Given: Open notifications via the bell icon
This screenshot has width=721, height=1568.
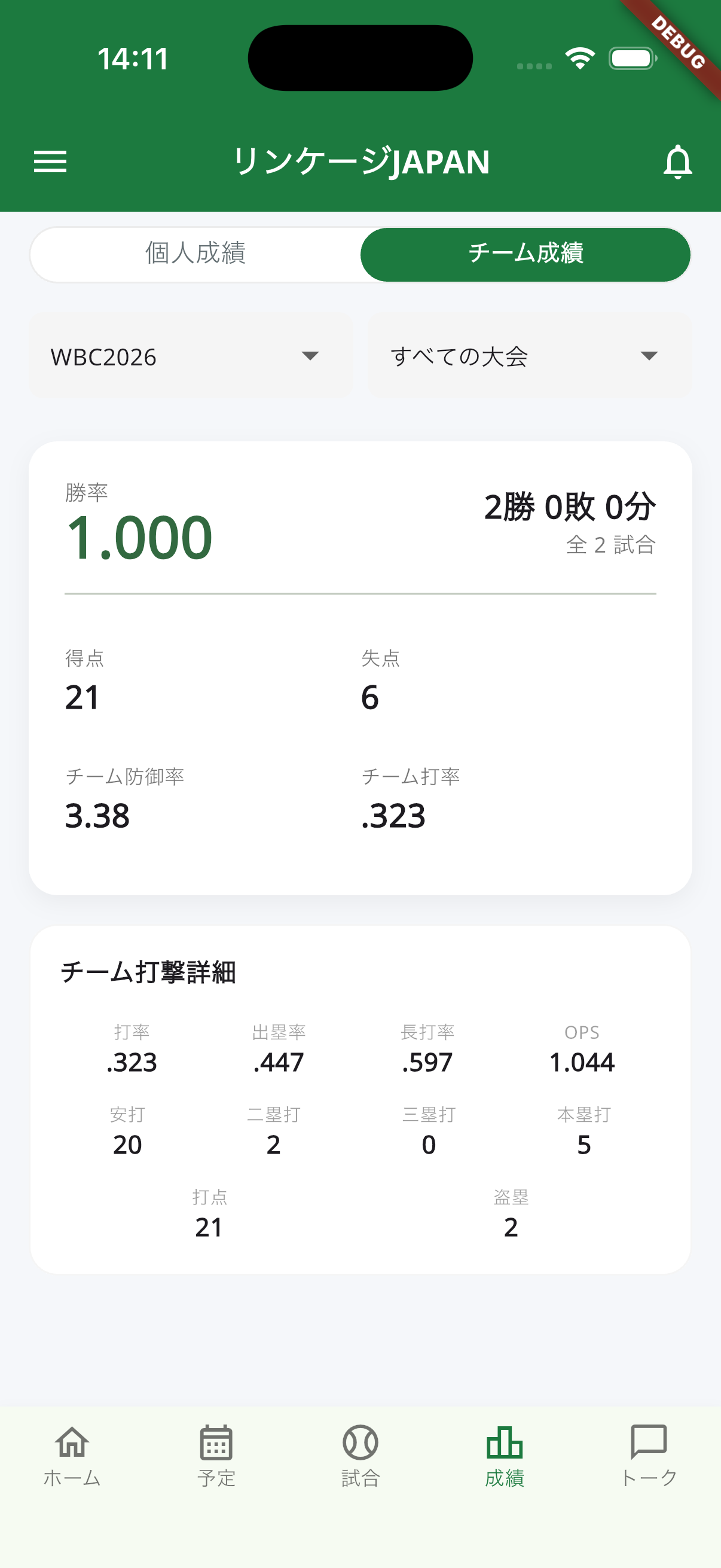Looking at the screenshot, I should click(678, 162).
